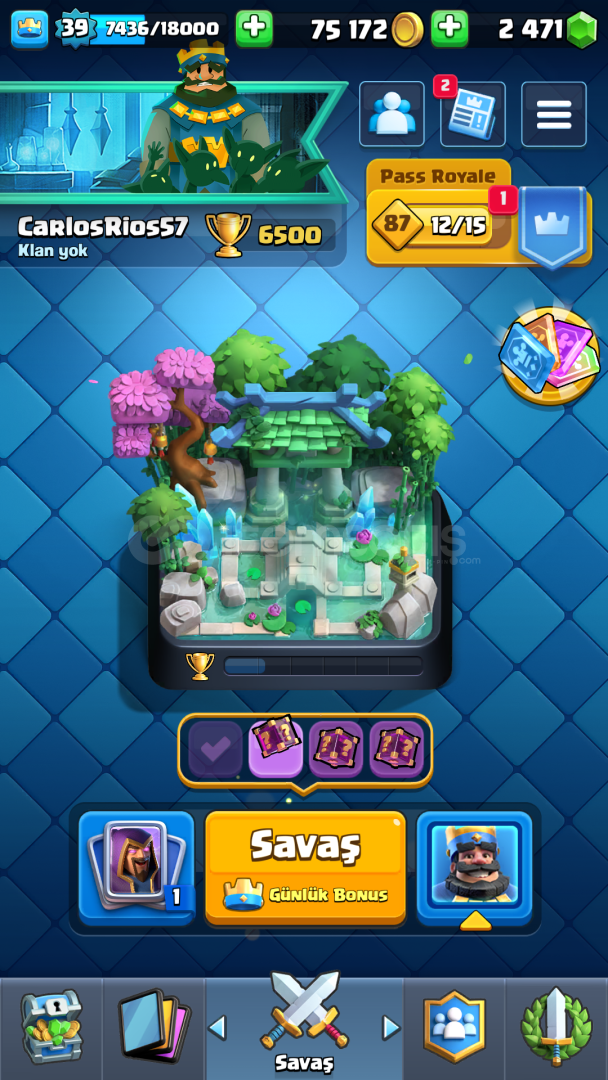
Task: Change game mode via the king button
Action: tap(474, 867)
